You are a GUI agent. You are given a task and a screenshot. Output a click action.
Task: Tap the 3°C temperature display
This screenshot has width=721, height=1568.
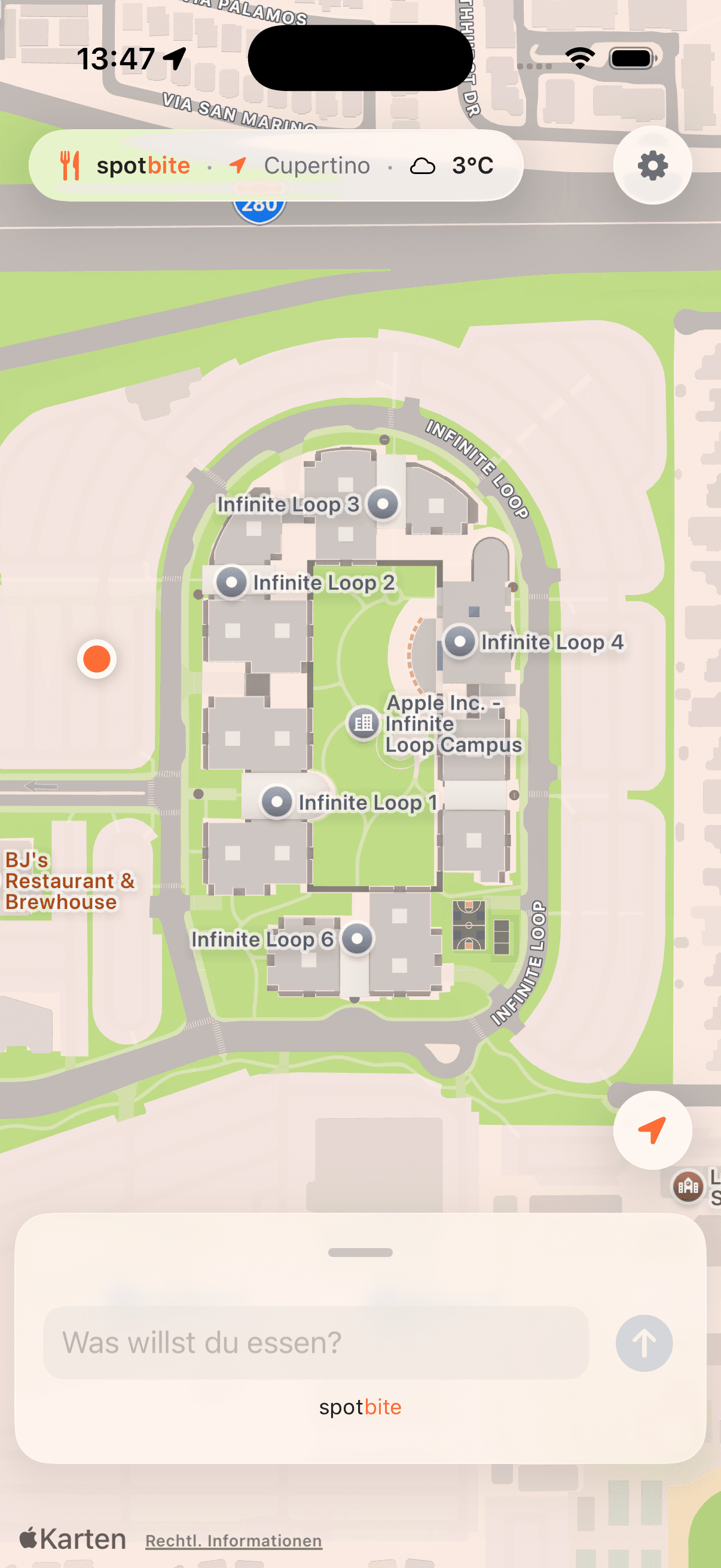click(x=472, y=165)
